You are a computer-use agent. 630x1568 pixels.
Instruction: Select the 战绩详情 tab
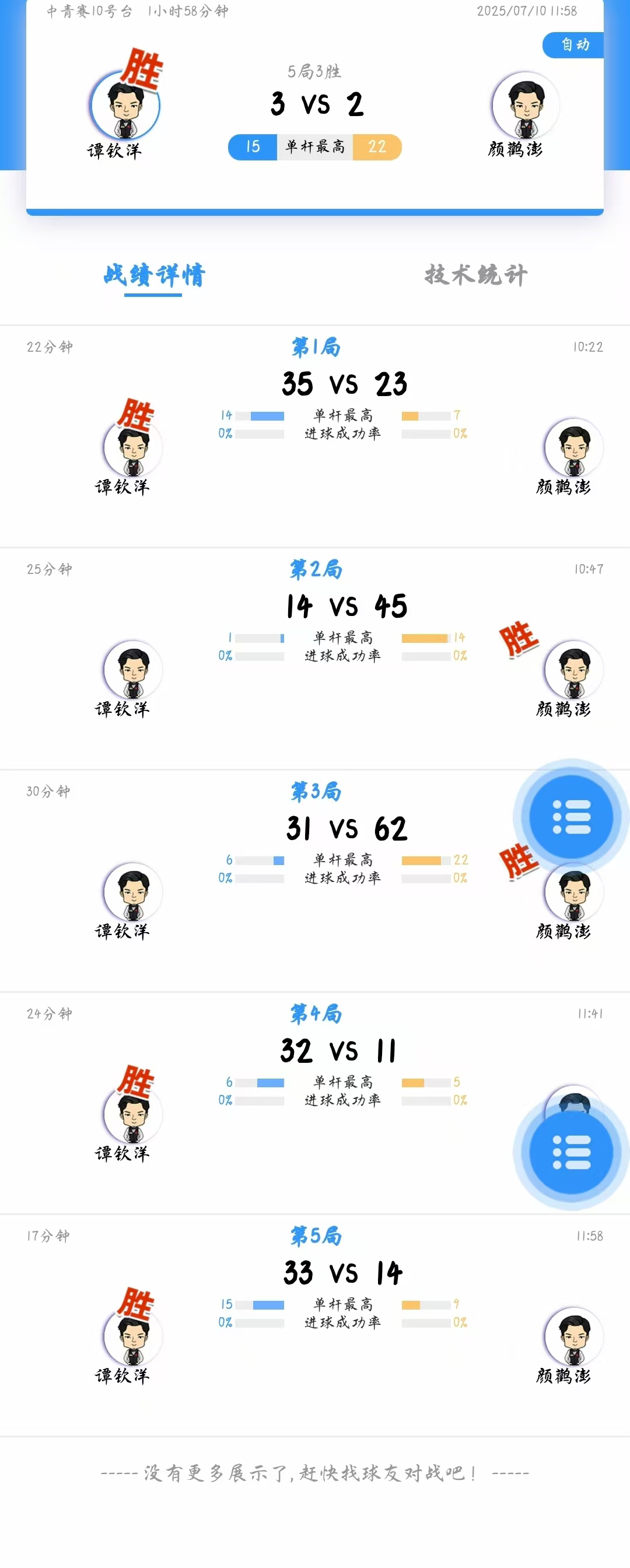click(x=154, y=275)
